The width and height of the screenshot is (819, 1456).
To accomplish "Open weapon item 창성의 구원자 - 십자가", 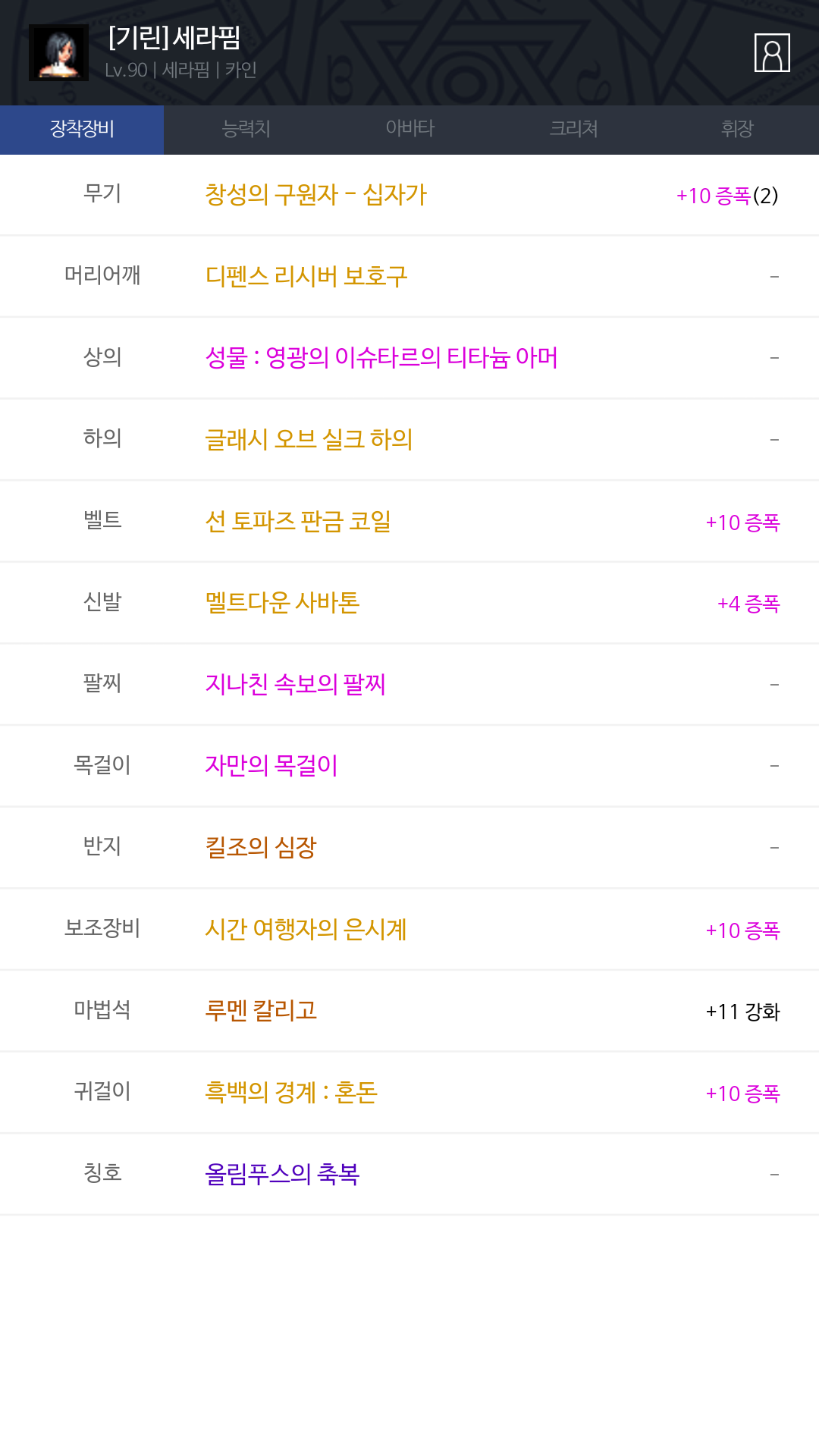I will [315, 195].
